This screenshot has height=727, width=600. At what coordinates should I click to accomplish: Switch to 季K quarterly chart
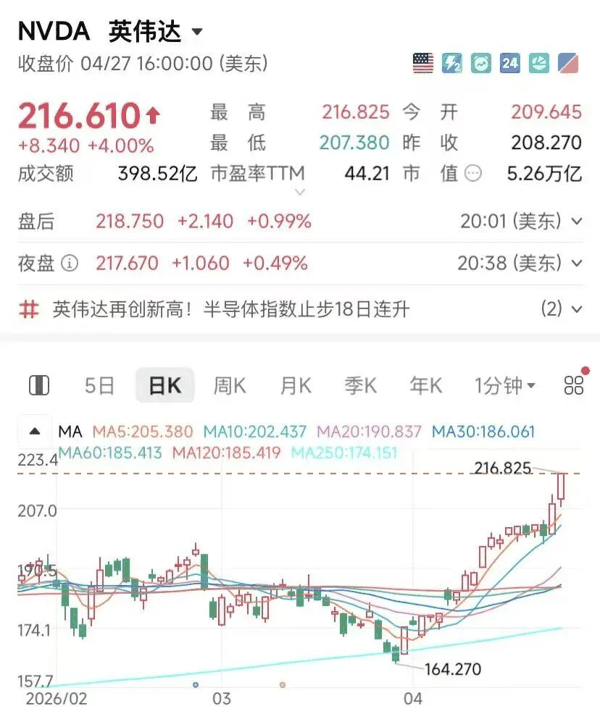[360, 385]
